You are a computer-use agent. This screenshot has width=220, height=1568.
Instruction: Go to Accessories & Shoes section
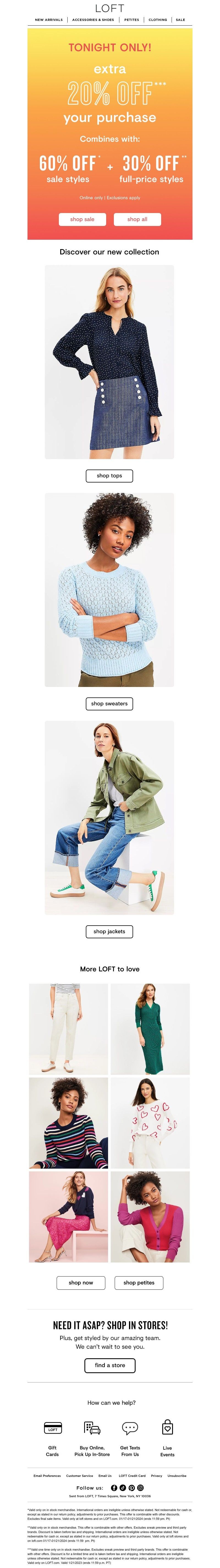tap(93, 20)
